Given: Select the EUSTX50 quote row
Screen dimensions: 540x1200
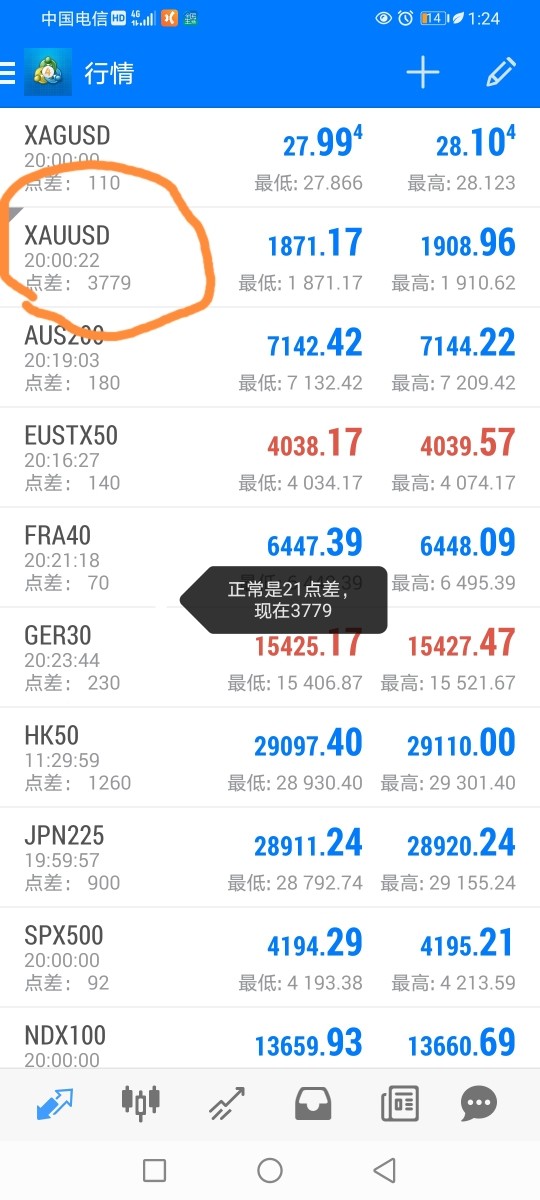Looking at the screenshot, I should (x=270, y=458).
